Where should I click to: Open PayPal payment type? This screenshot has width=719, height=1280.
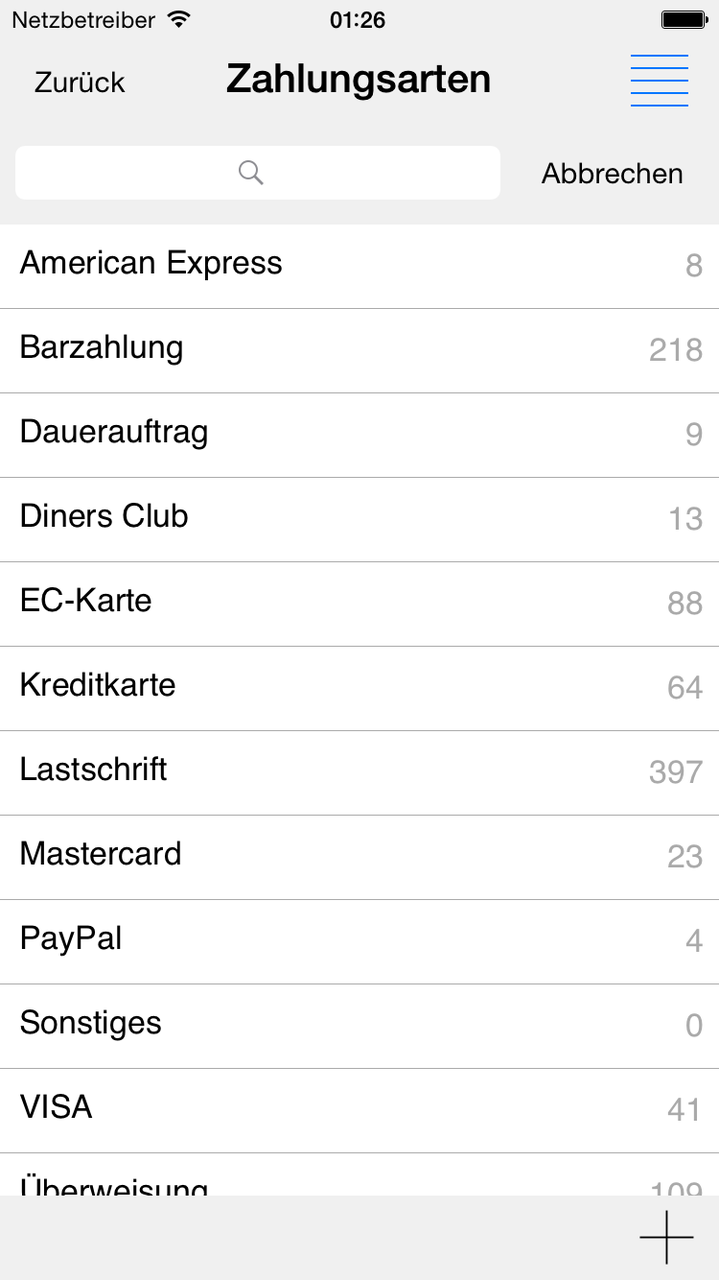(x=359, y=941)
